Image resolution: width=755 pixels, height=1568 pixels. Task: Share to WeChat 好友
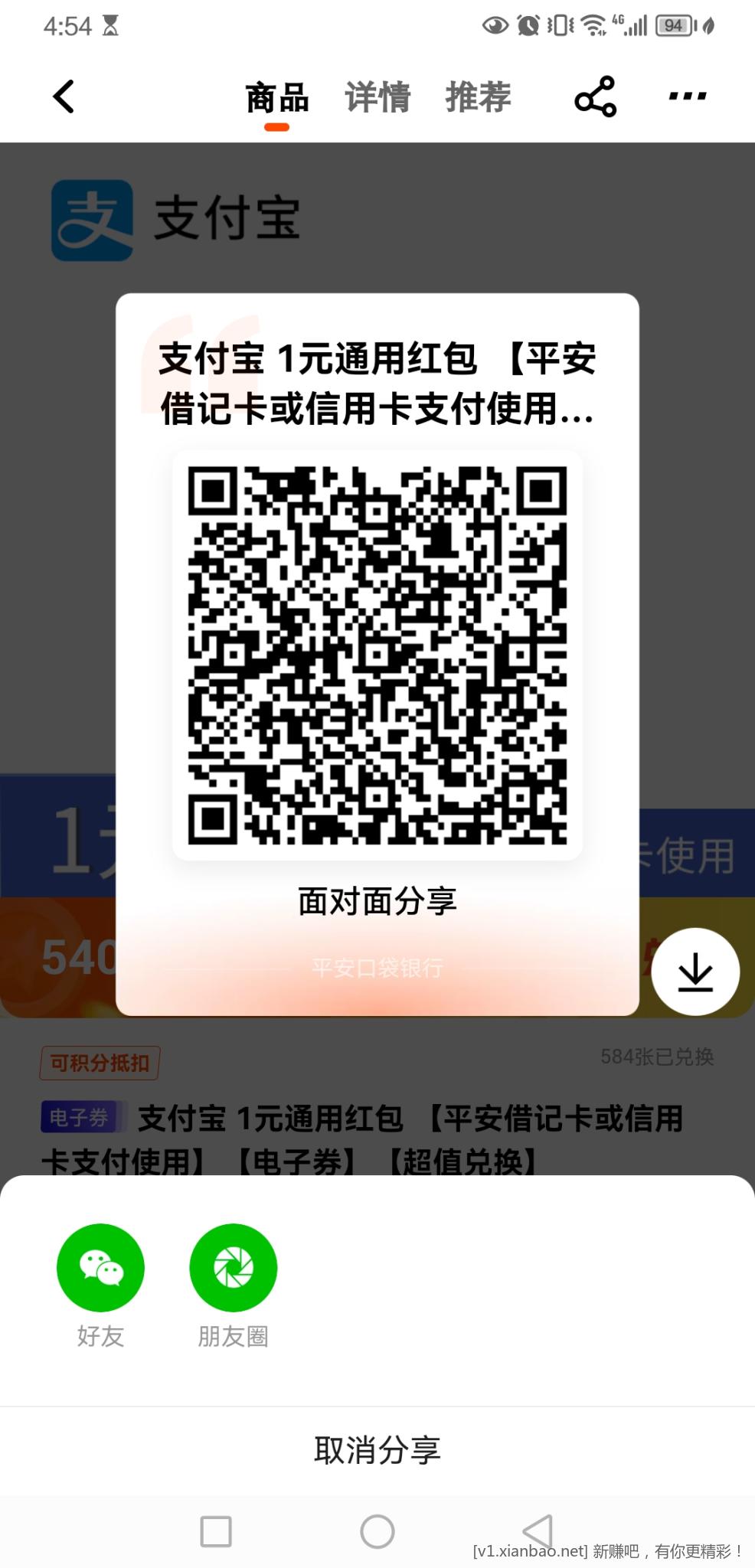pyautogui.click(x=100, y=1268)
